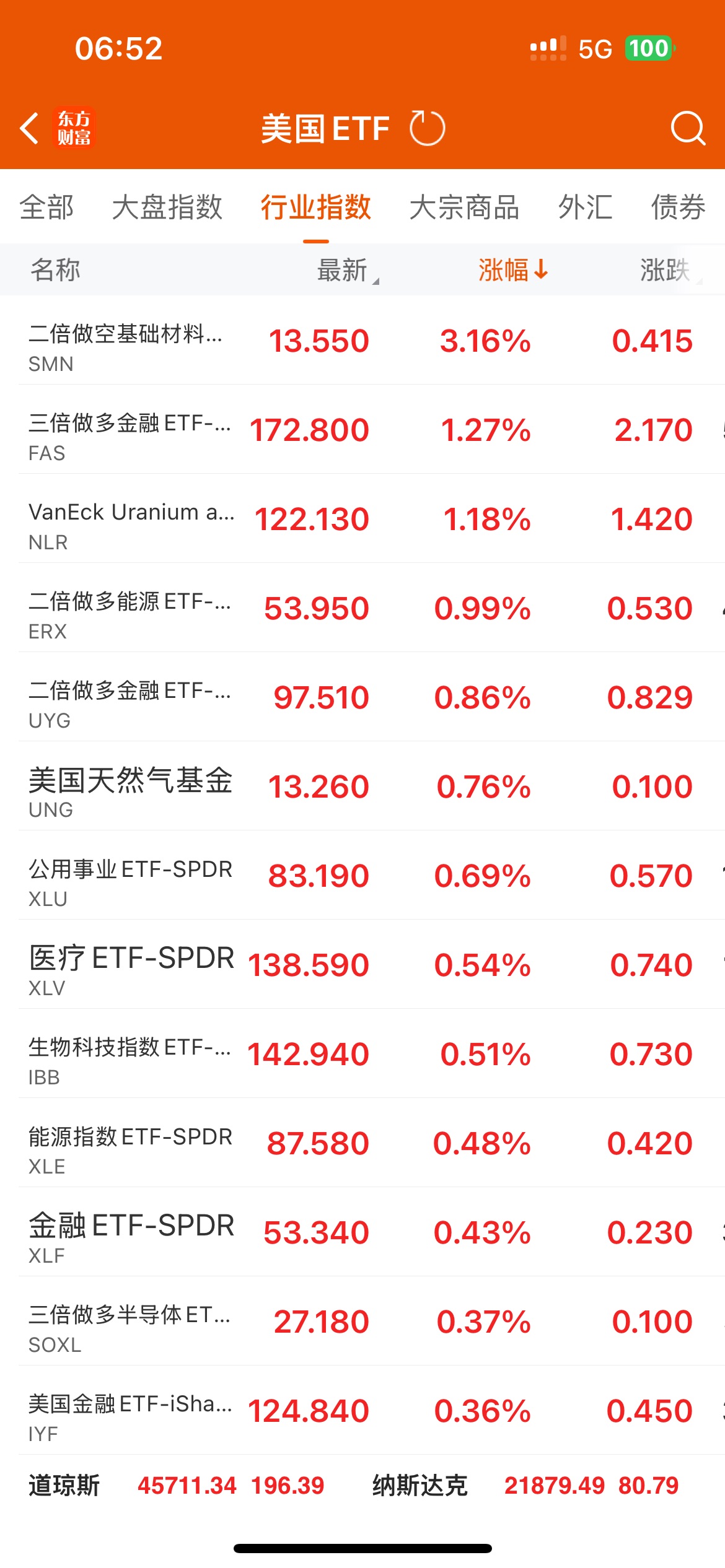Screen dimensions: 725x1568
Task: Open the SMN ETF row
Action: [x=362, y=340]
